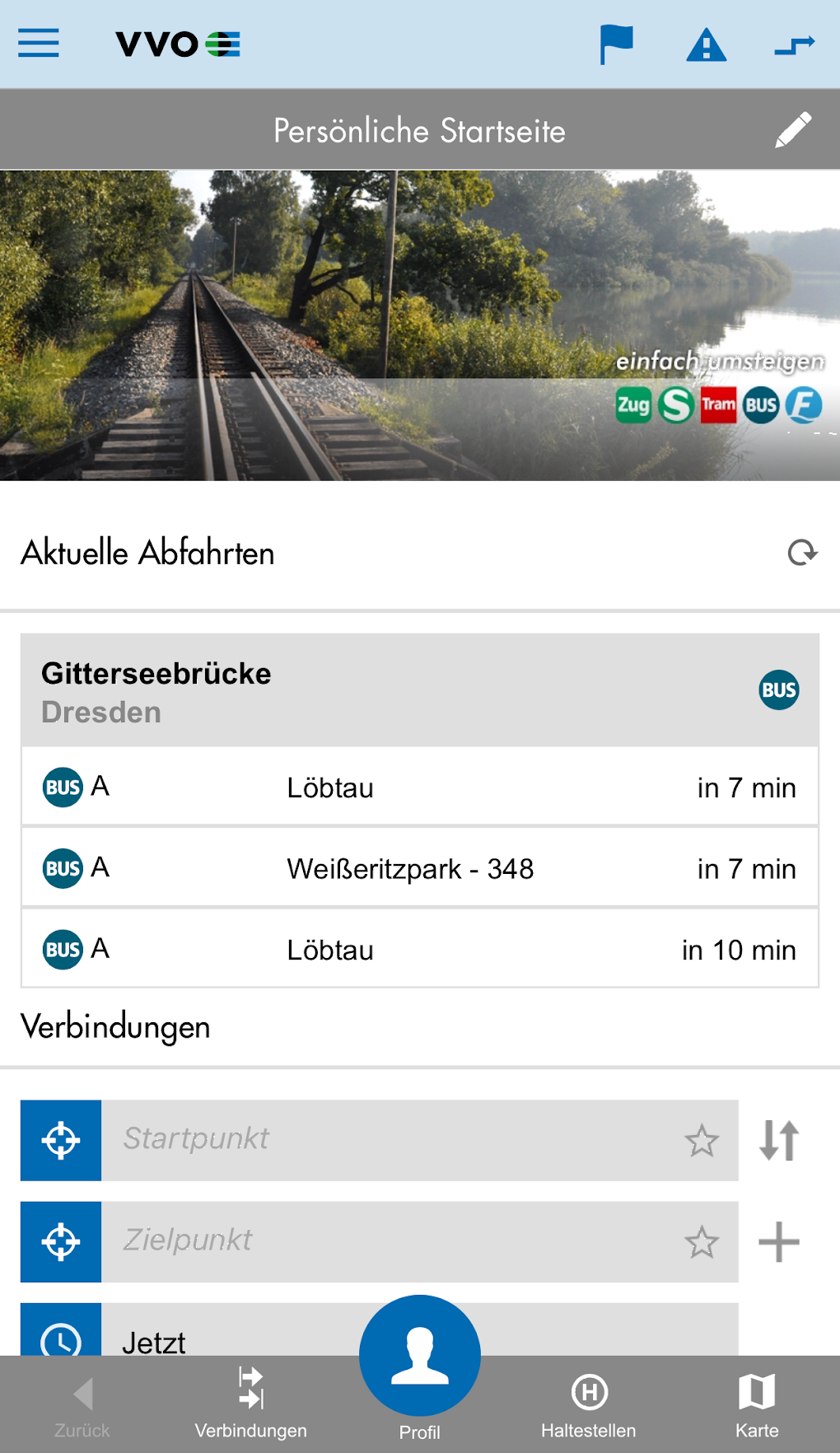Click the route arrow icon in the toolbar
This screenshot has width=840, height=1453.
(x=792, y=44)
